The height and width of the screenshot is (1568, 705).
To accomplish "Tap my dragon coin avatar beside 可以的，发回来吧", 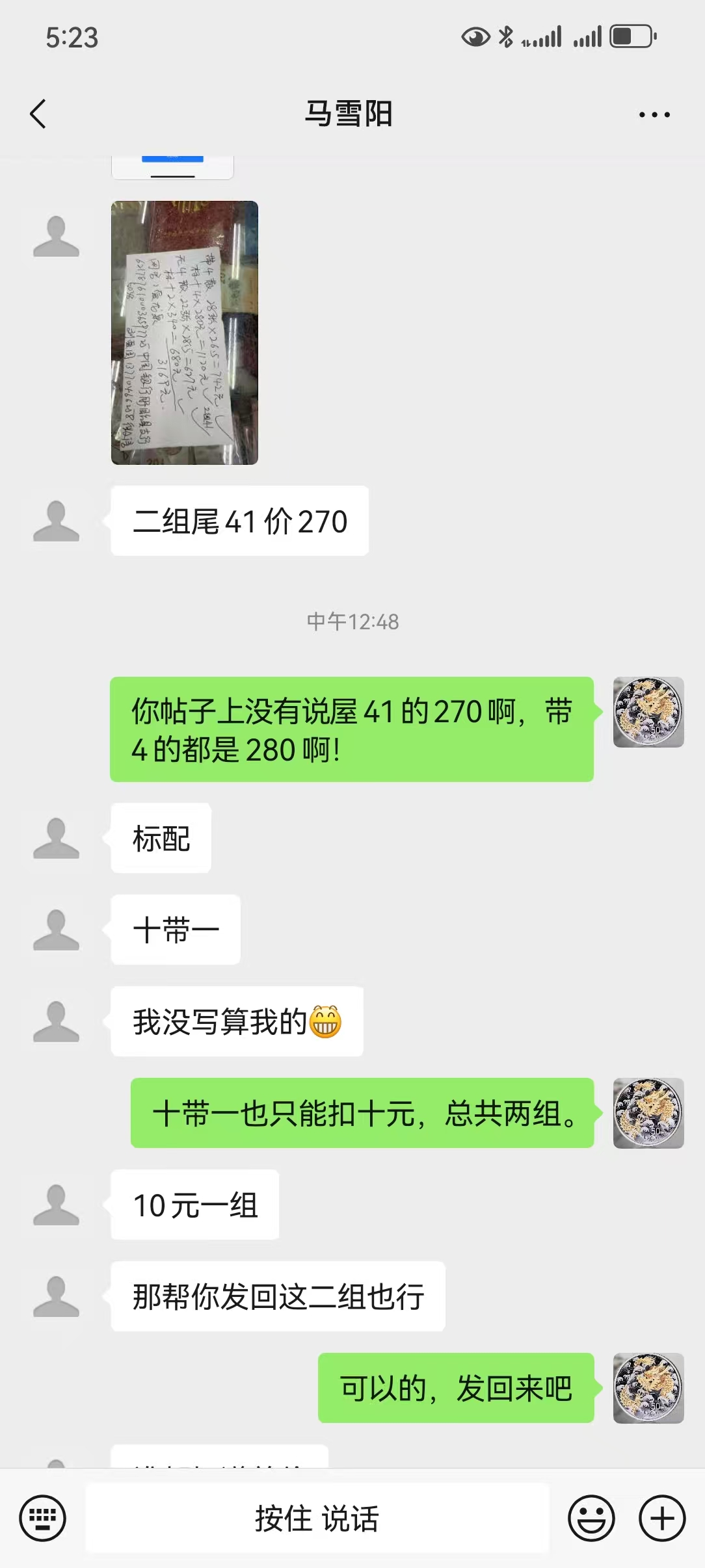I will click(x=648, y=1388).
